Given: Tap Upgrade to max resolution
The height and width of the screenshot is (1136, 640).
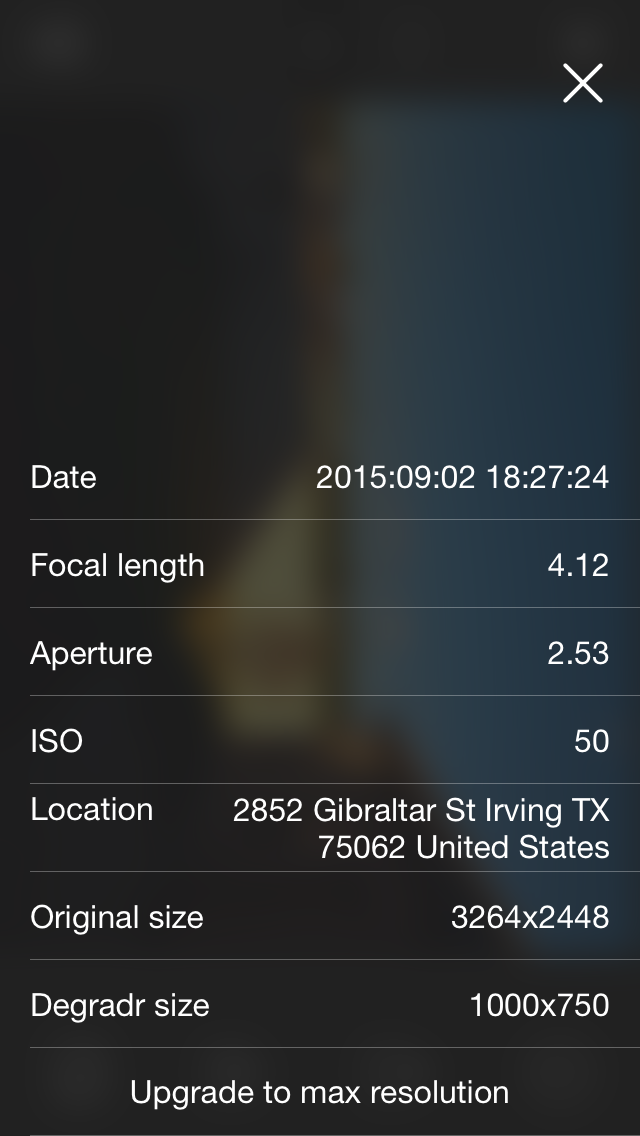Looking at the screenshot, I should pyautogui.click(x=320, y=1092).
